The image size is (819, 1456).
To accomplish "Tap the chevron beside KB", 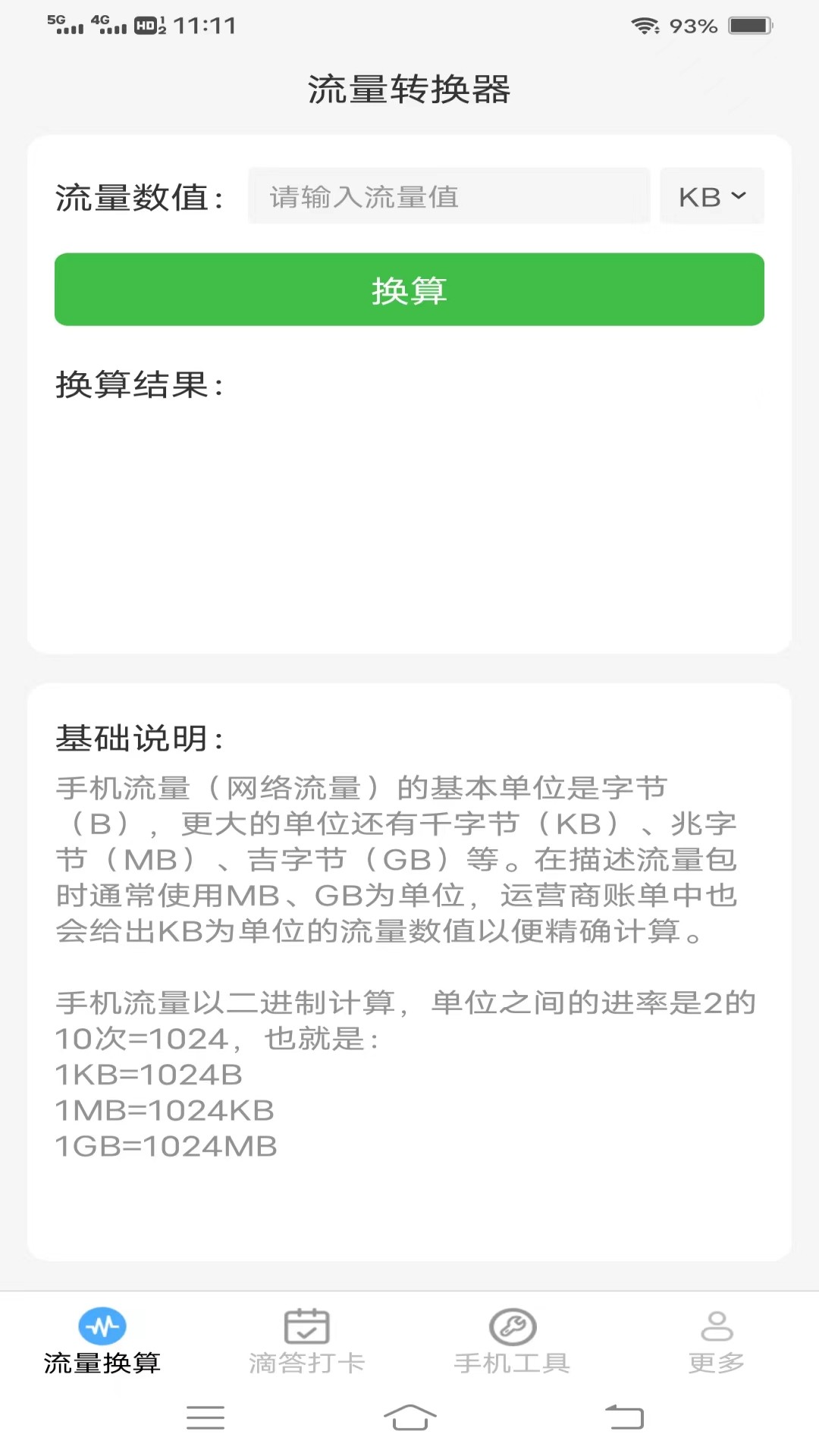I will pyautogui.click(x=739, y=196).
